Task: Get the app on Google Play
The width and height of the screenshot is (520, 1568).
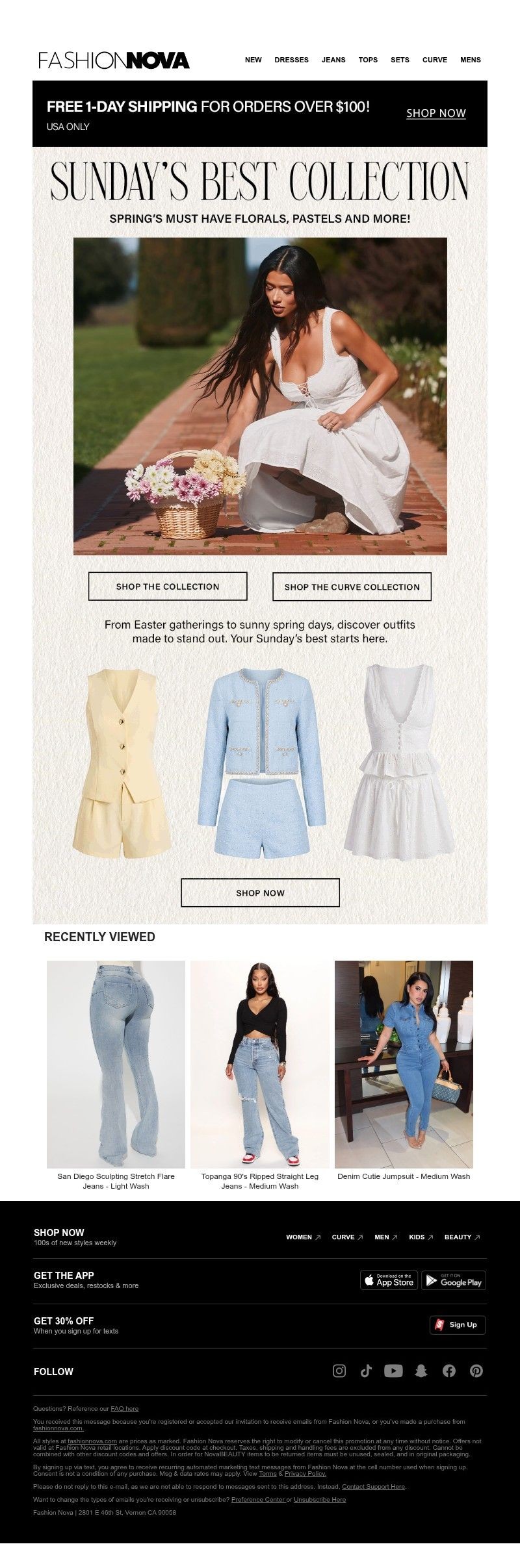Action: point(454,1280)
